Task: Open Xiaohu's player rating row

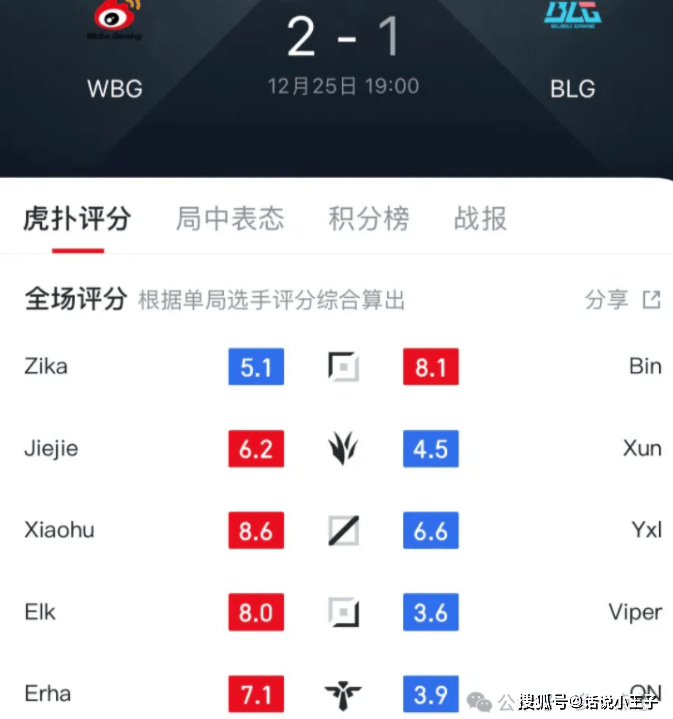Action: pos(59,530)
